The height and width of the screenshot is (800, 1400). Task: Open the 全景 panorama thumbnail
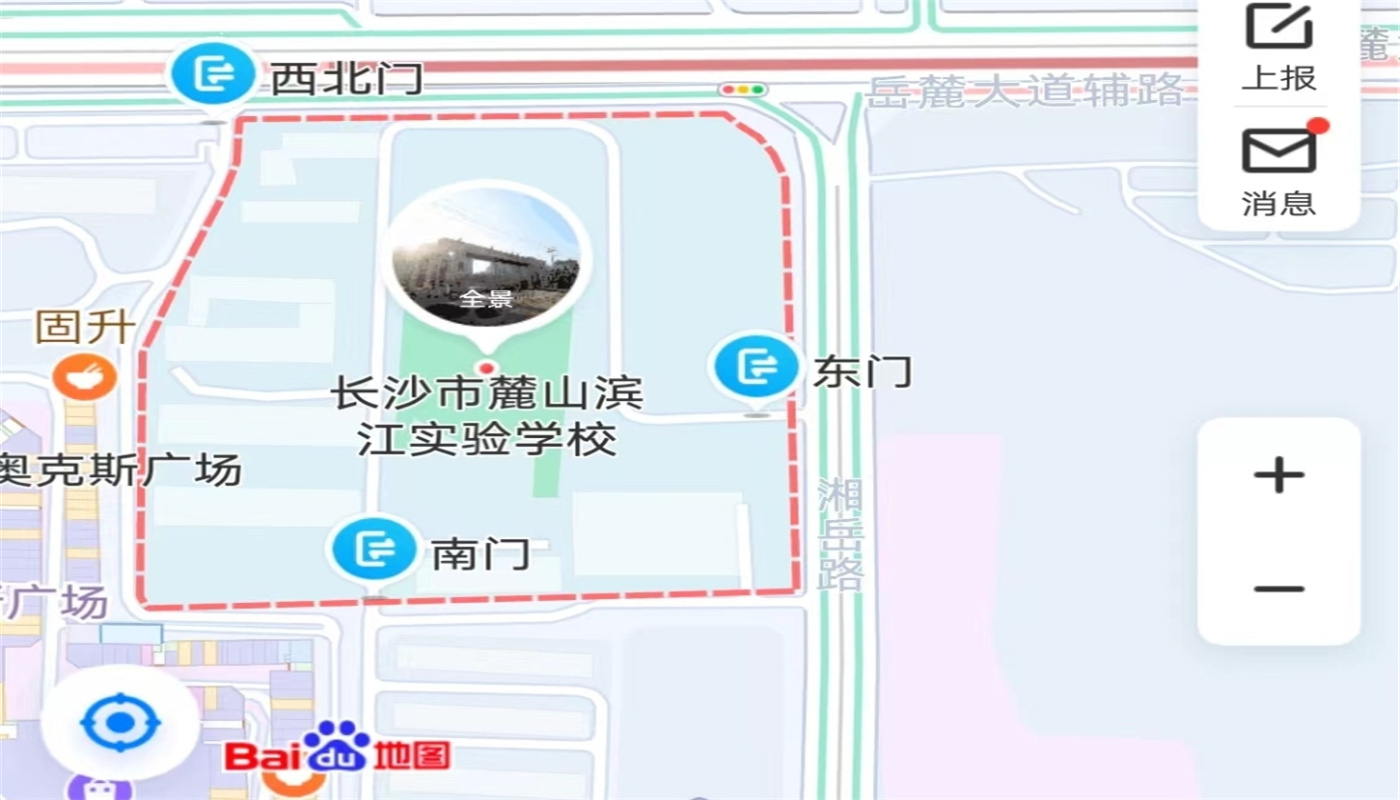[x=487, y=257]
